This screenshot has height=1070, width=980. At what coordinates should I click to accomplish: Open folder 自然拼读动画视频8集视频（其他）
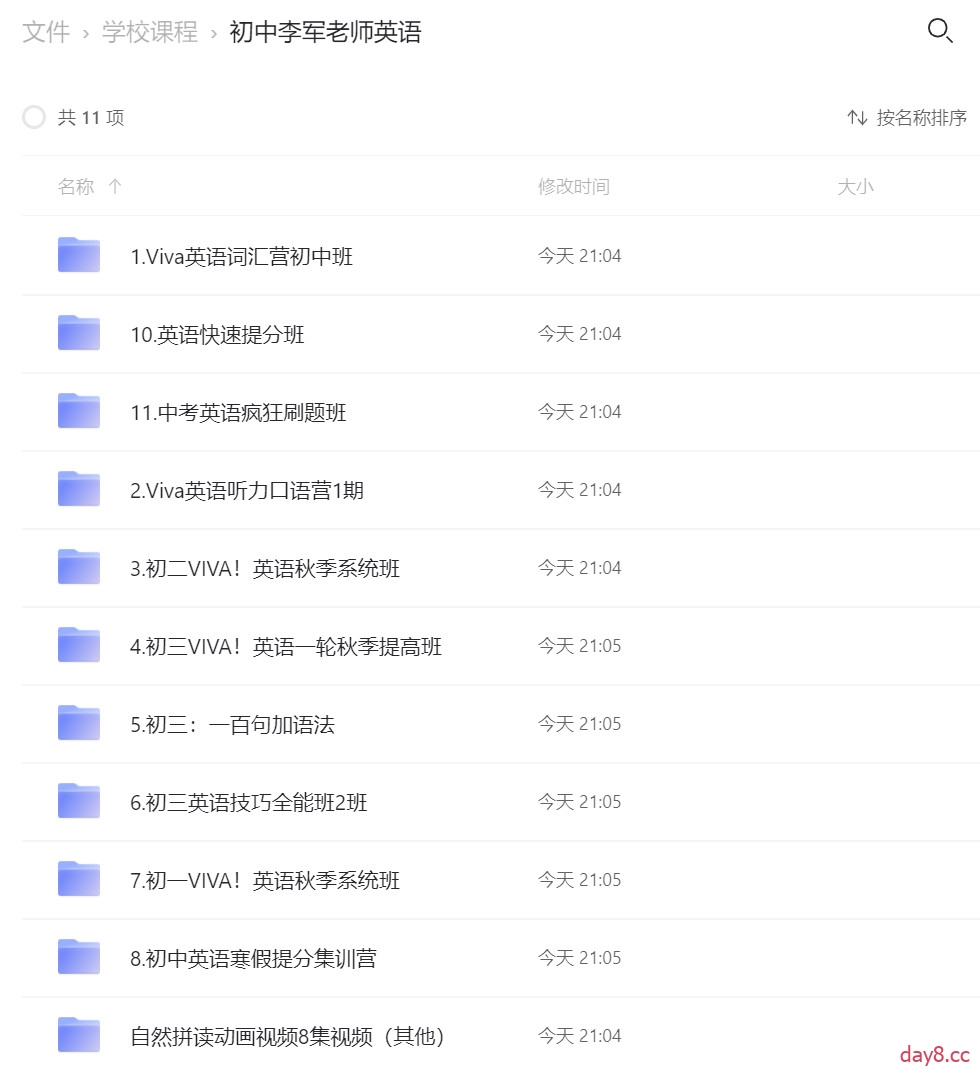point(288,1037)
